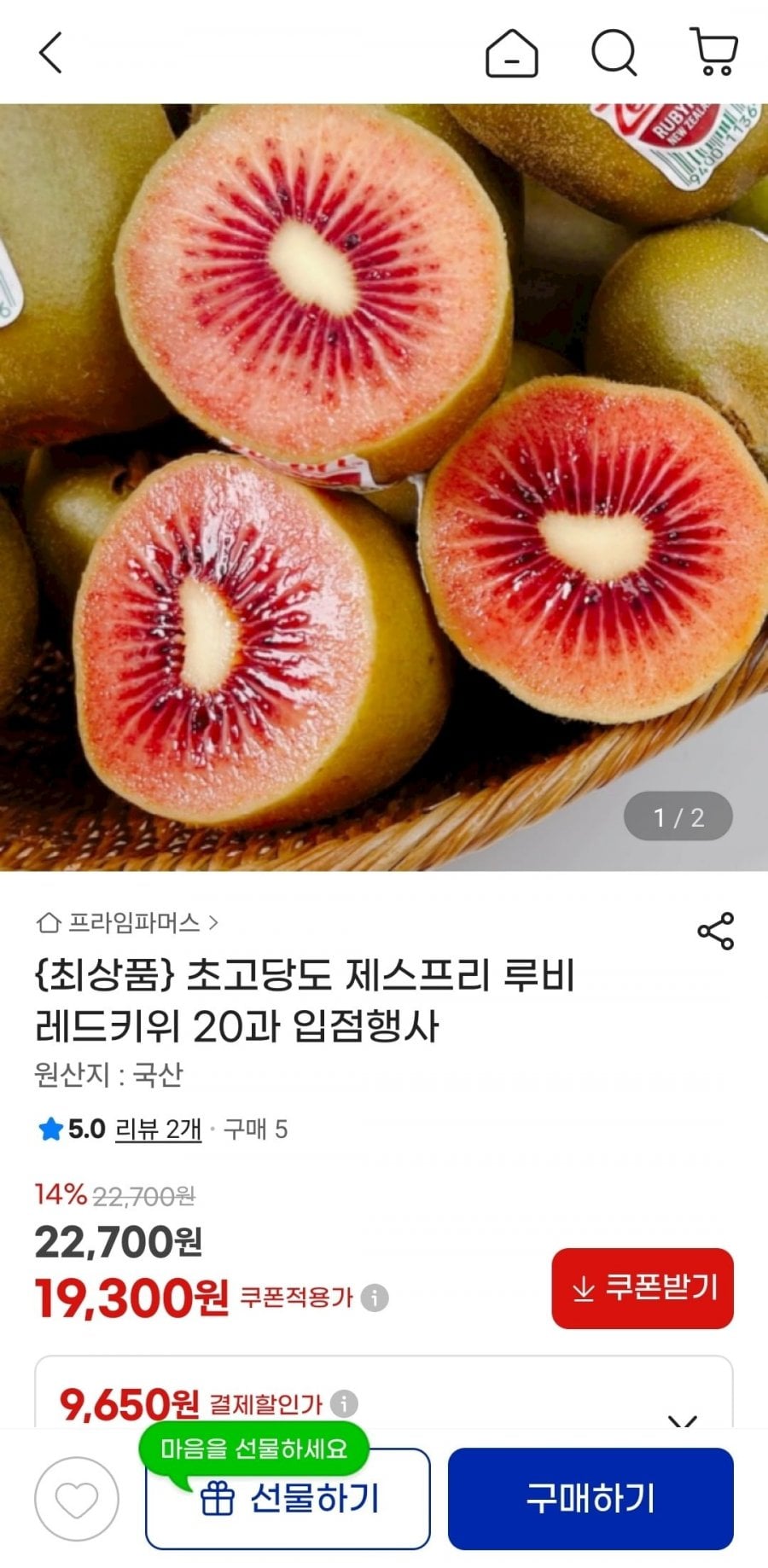
Task: Tap the blue star rating icon
Action: (49, 1130)
